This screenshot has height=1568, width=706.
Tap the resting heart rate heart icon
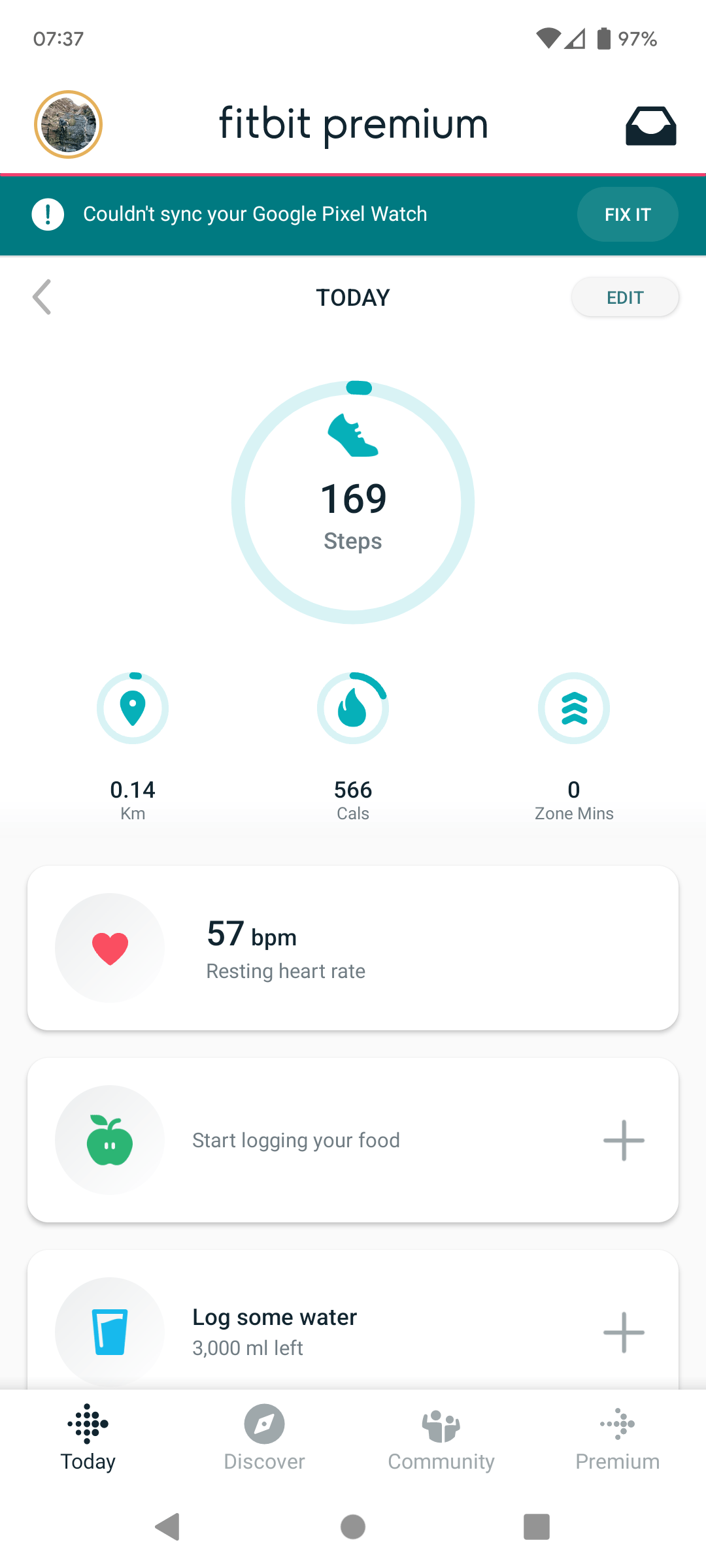[109, 947]
